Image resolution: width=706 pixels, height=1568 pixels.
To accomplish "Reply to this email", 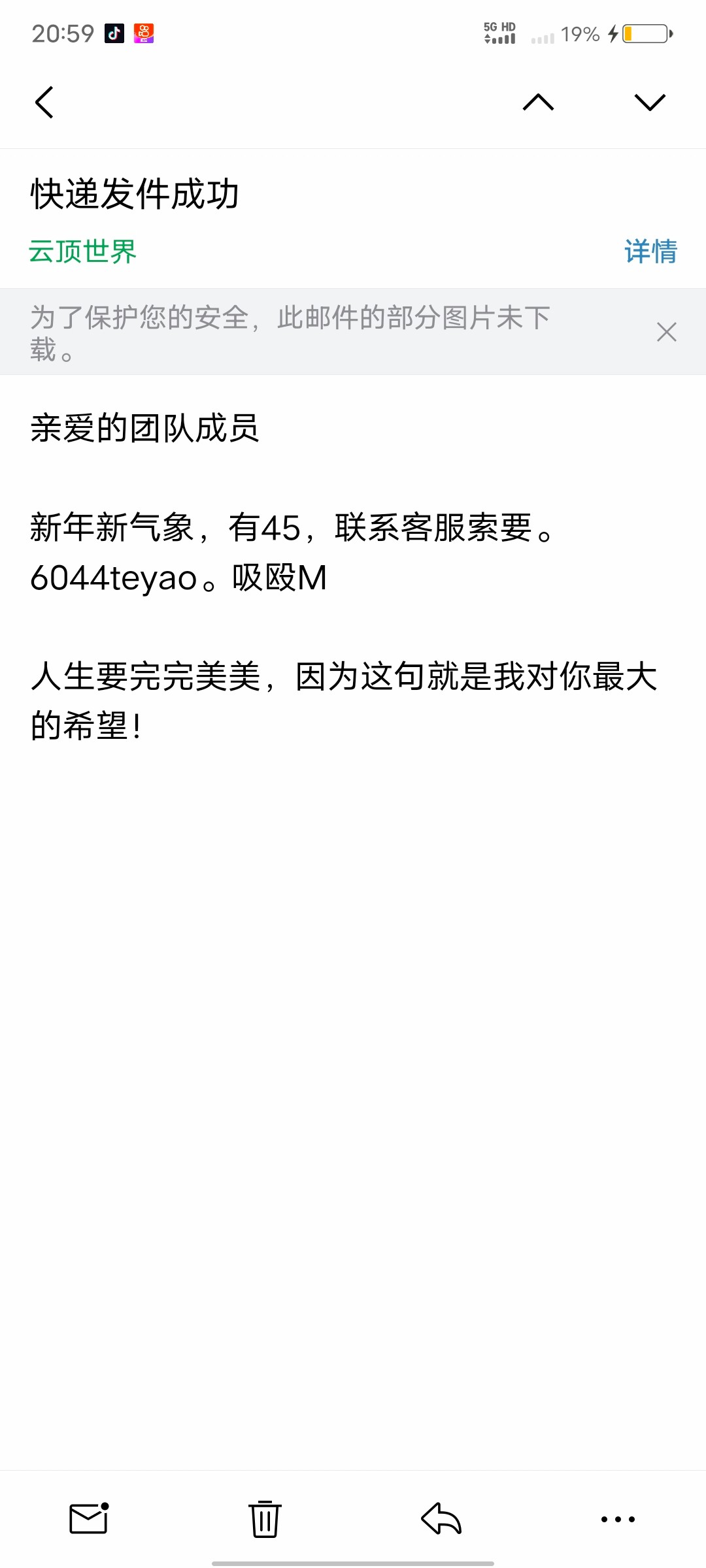I will coord(441,1519).
